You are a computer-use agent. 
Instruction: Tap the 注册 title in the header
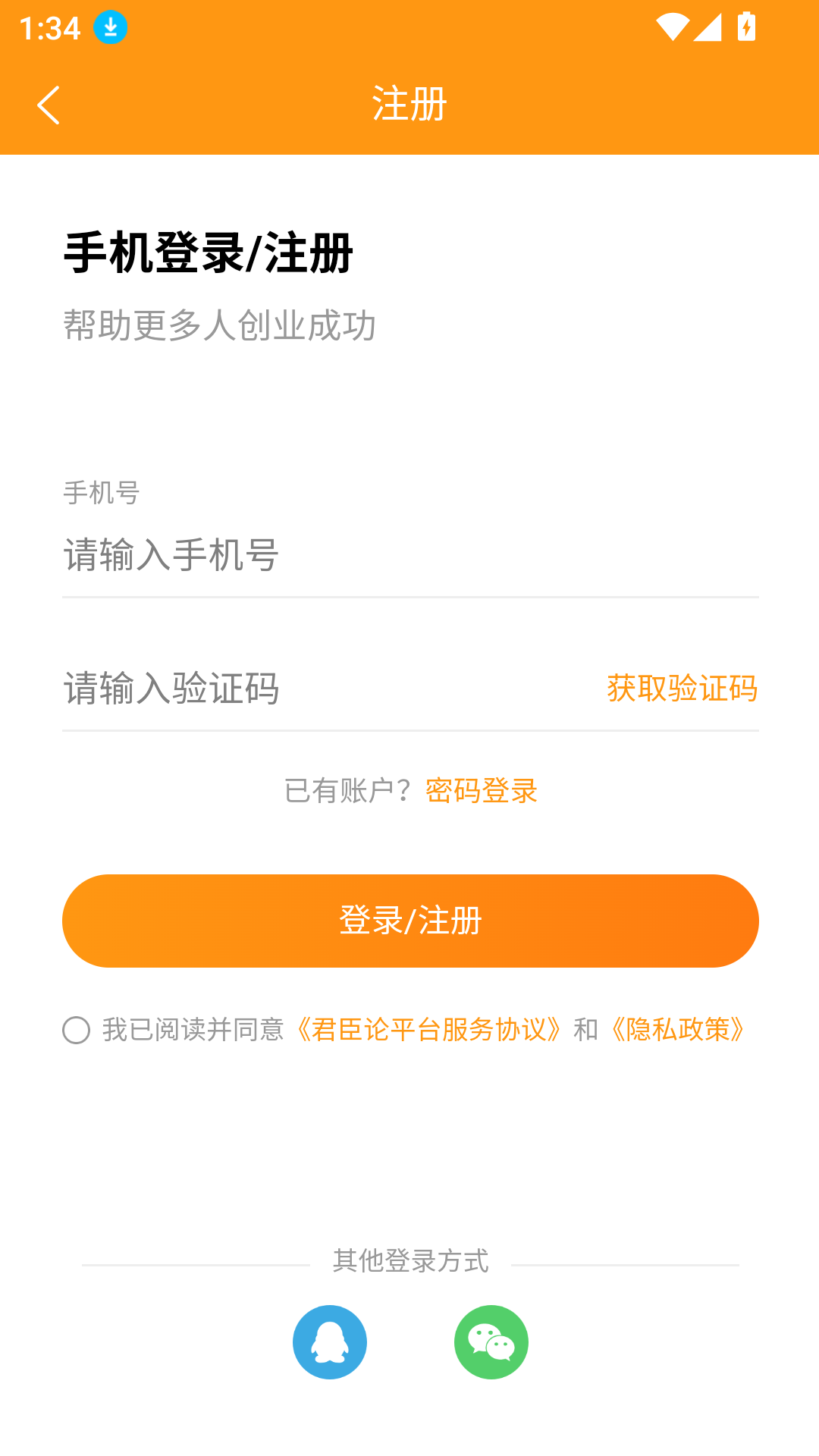409,104
